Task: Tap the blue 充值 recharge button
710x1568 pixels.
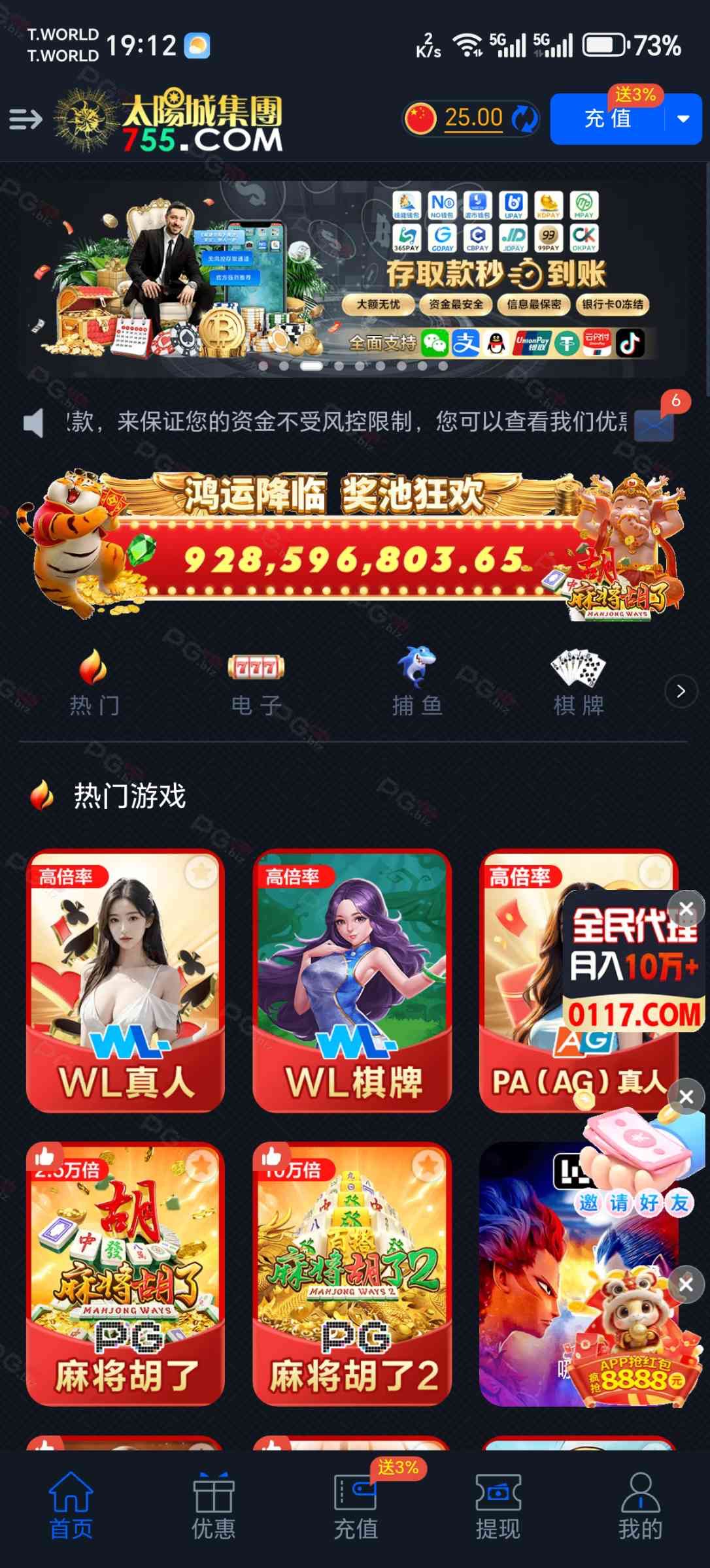Action: [x=607, y=119]
